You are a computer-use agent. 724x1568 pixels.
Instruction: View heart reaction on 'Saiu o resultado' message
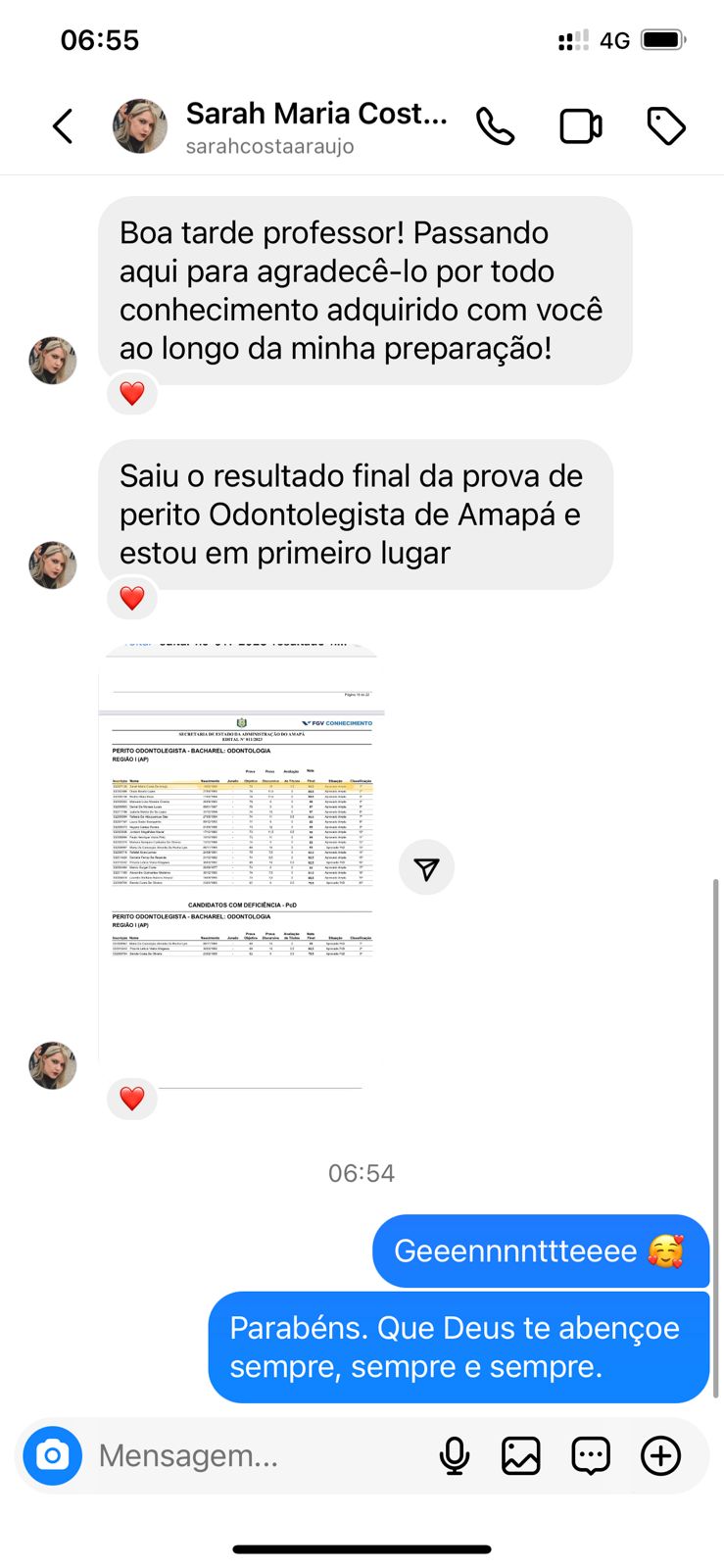(x=132, y=598)
